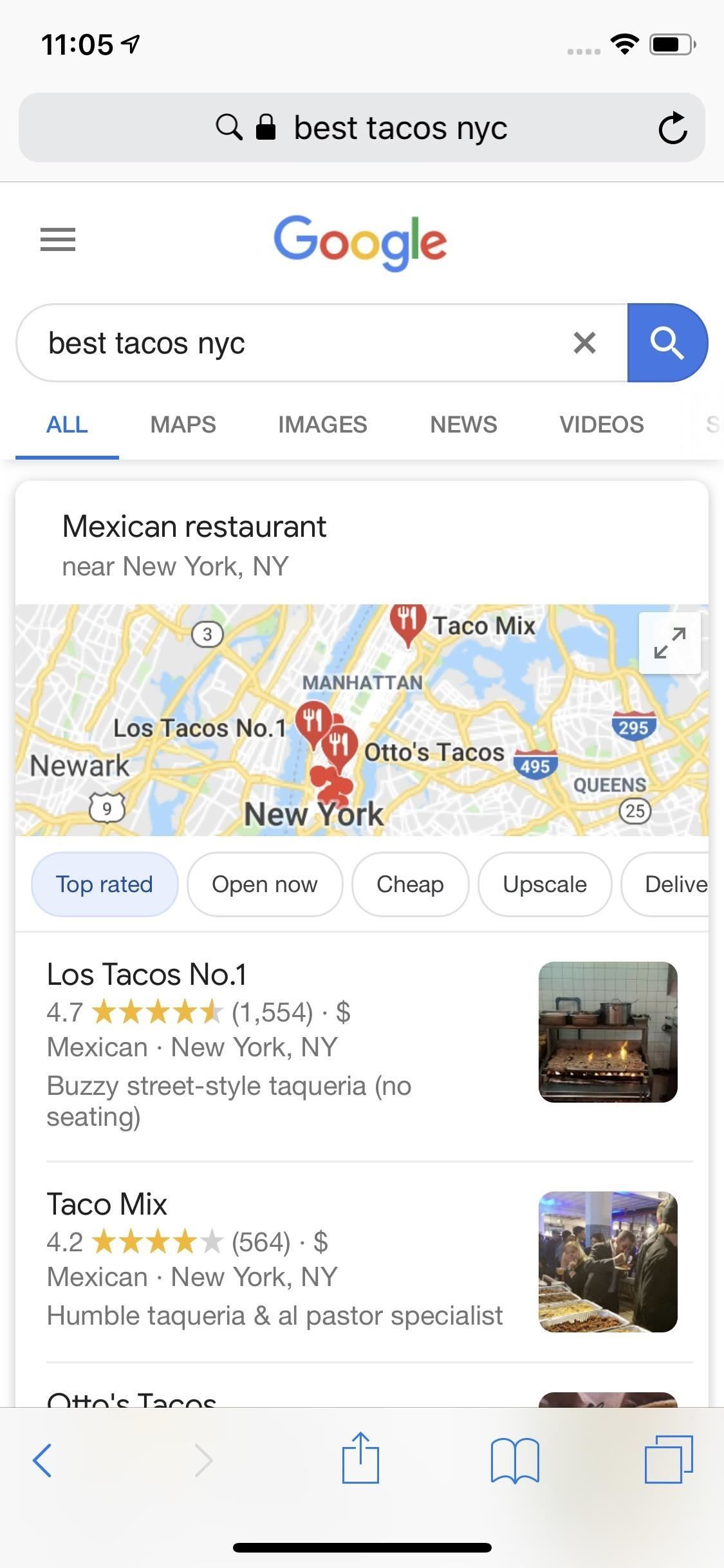Reload the page in Safari
Screen dimensions: 724x1568
[x=673, y=127]
